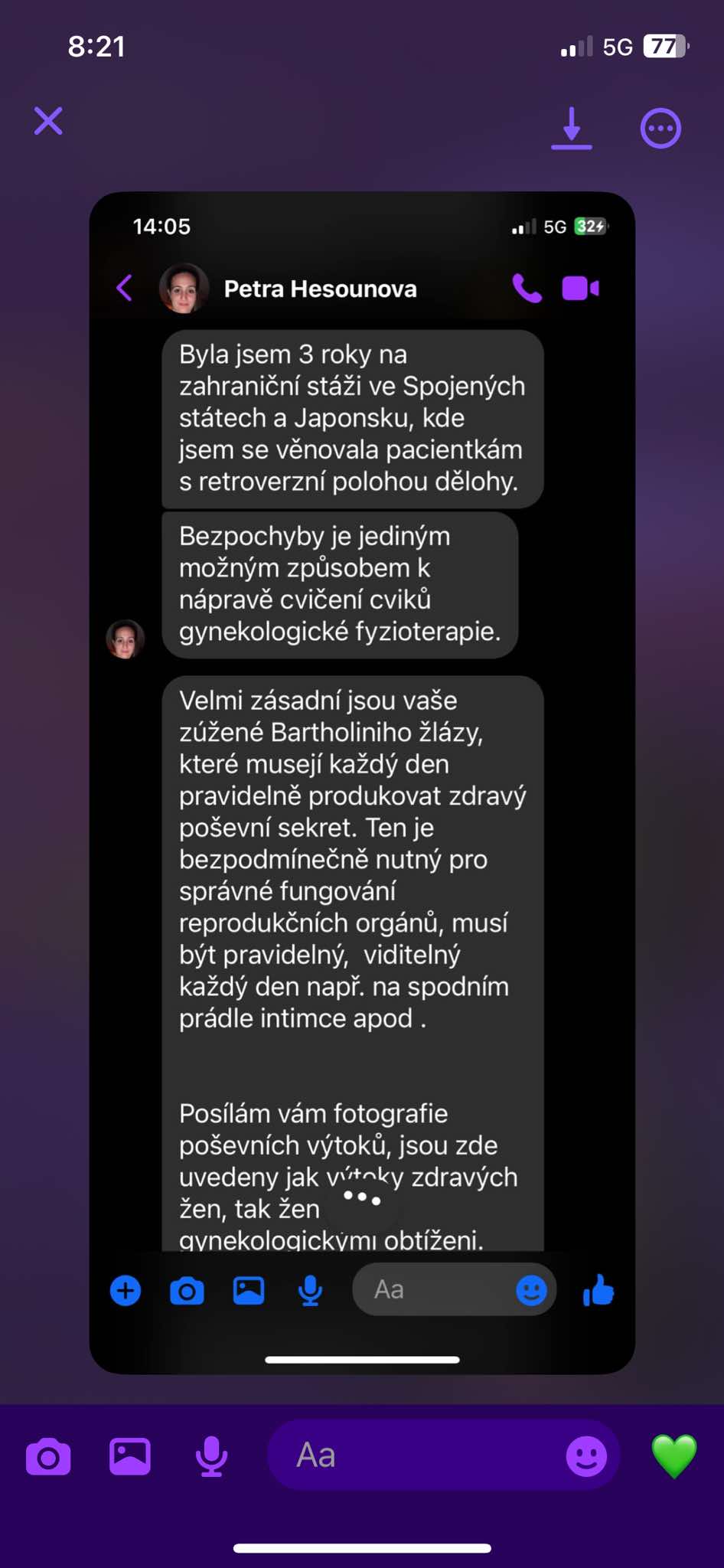Viewport: 724px width, 1568px height.
Task: Send the green heart reaction
Action: click(673, 1455)
